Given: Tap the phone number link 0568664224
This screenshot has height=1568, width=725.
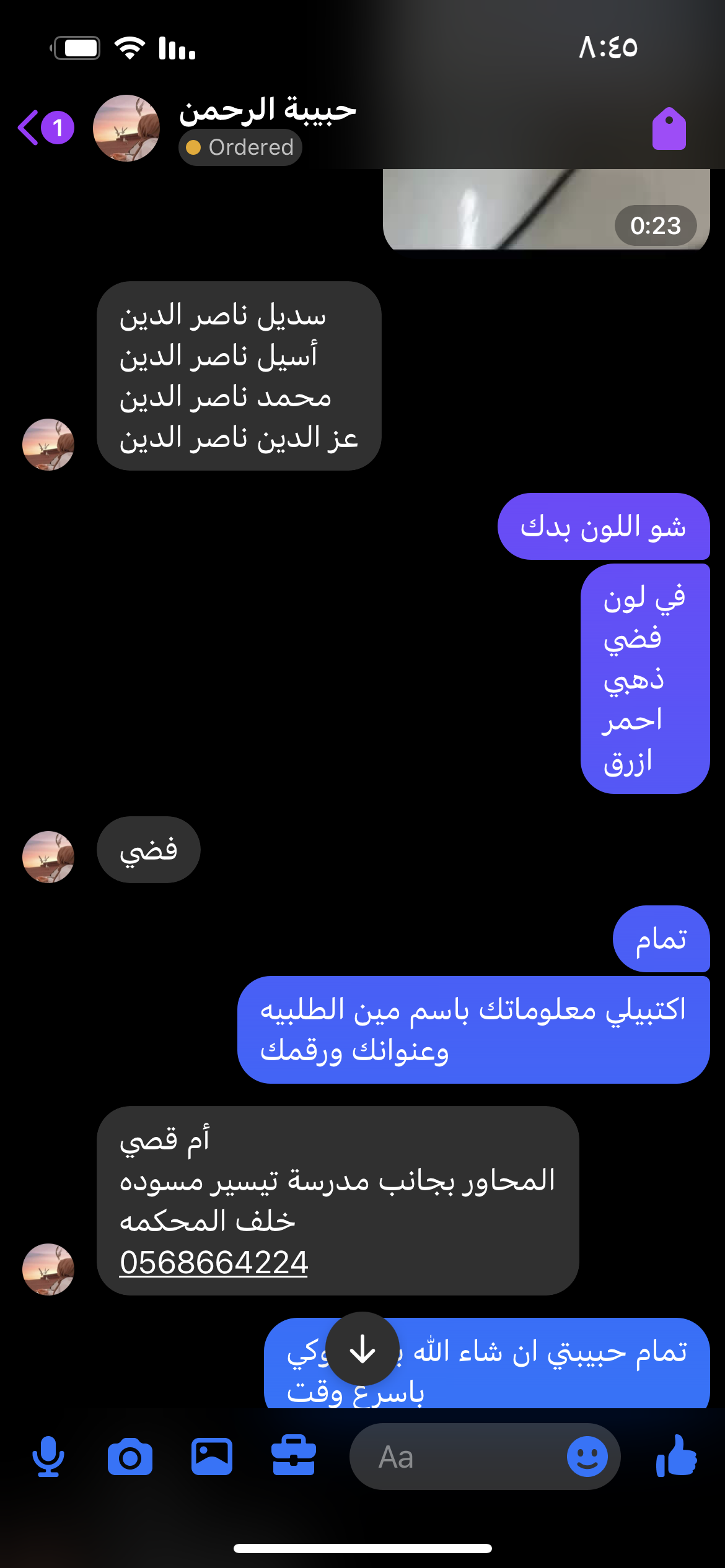Looking at the screenshot, I should pyautogui.click(x=214, y=1262).
